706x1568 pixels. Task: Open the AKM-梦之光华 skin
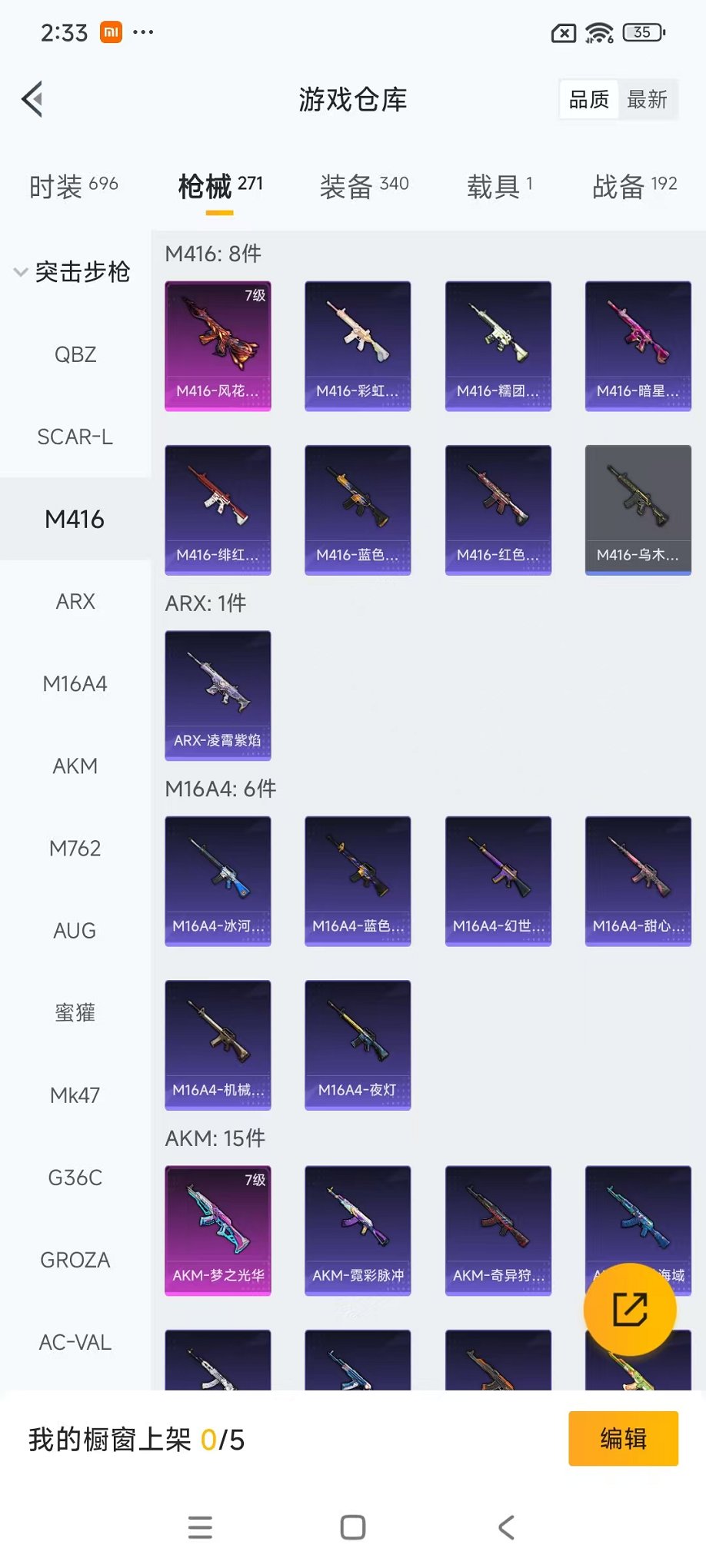tap(218, 1230)
